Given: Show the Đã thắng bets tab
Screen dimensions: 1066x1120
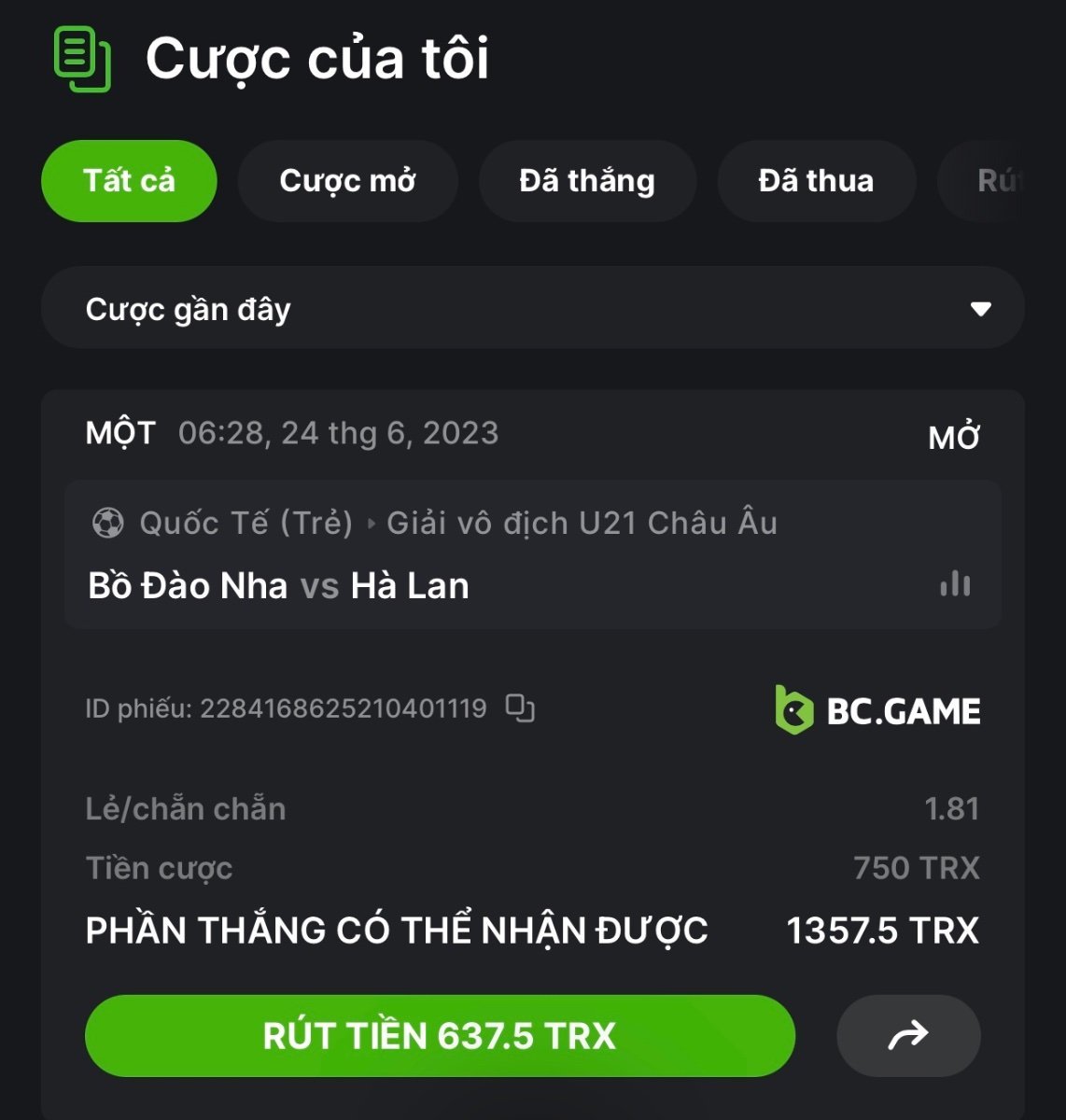Looking at the screenshot, I should coord(586,181).
